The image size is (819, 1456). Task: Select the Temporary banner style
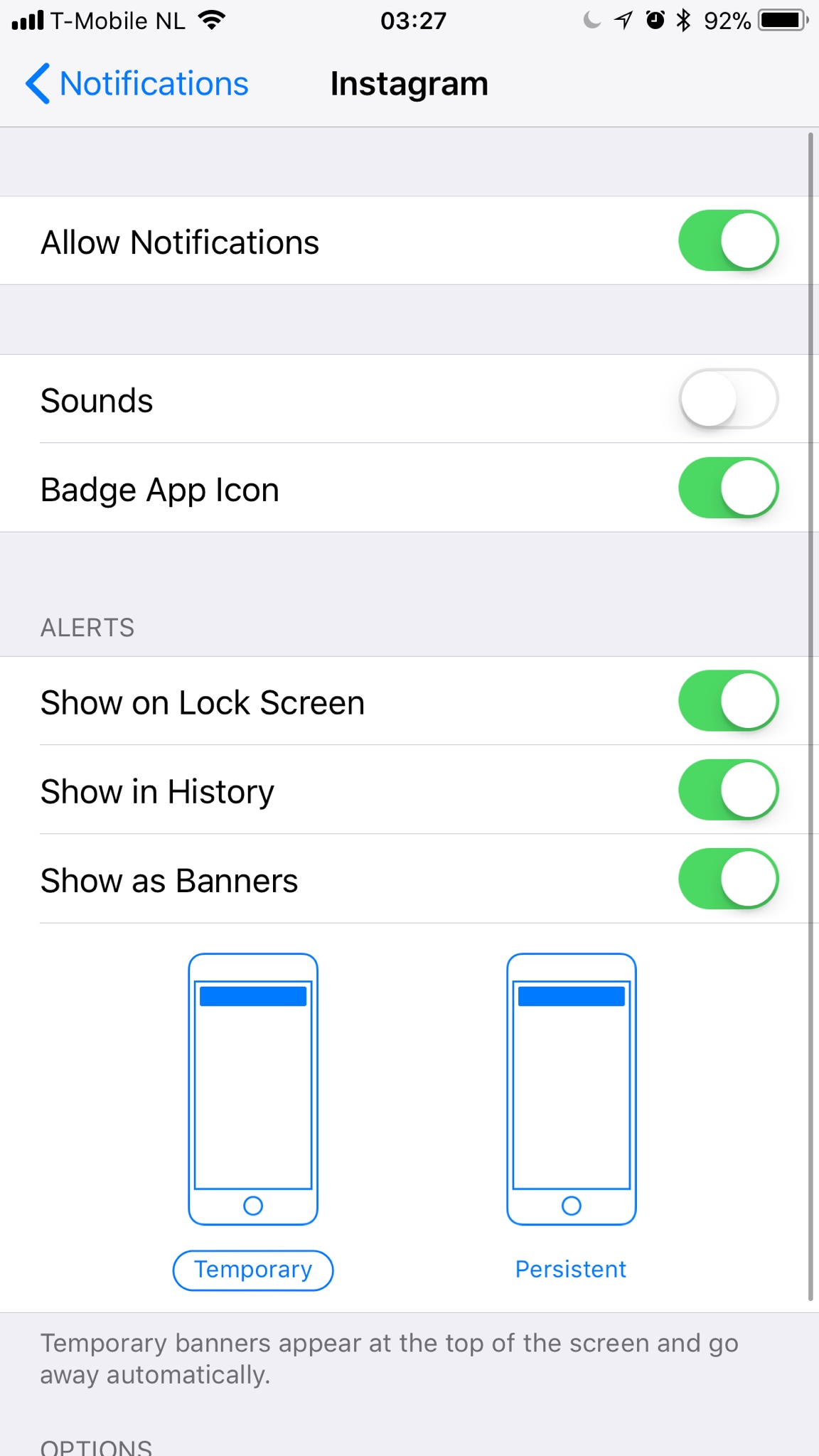[252, 1270]
